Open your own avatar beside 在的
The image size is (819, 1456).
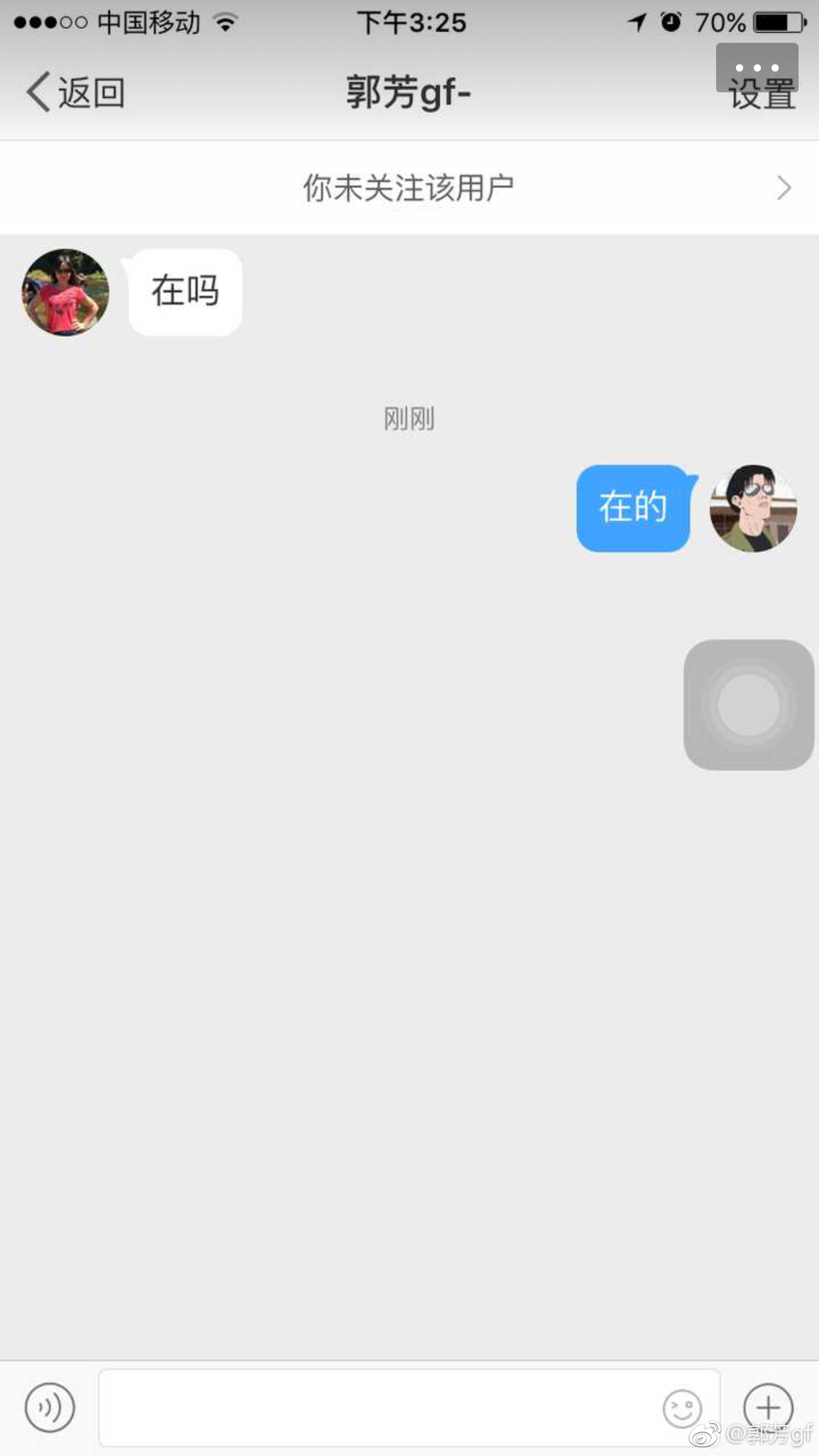[x=753, y=508]
